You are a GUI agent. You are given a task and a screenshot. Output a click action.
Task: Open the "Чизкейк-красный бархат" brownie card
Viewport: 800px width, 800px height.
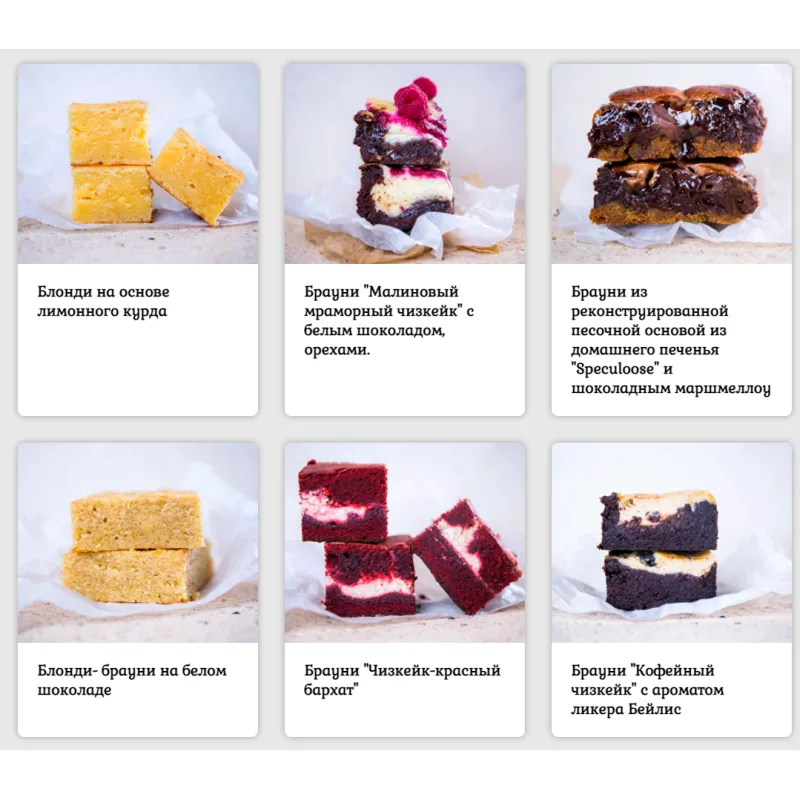(404, 590)
